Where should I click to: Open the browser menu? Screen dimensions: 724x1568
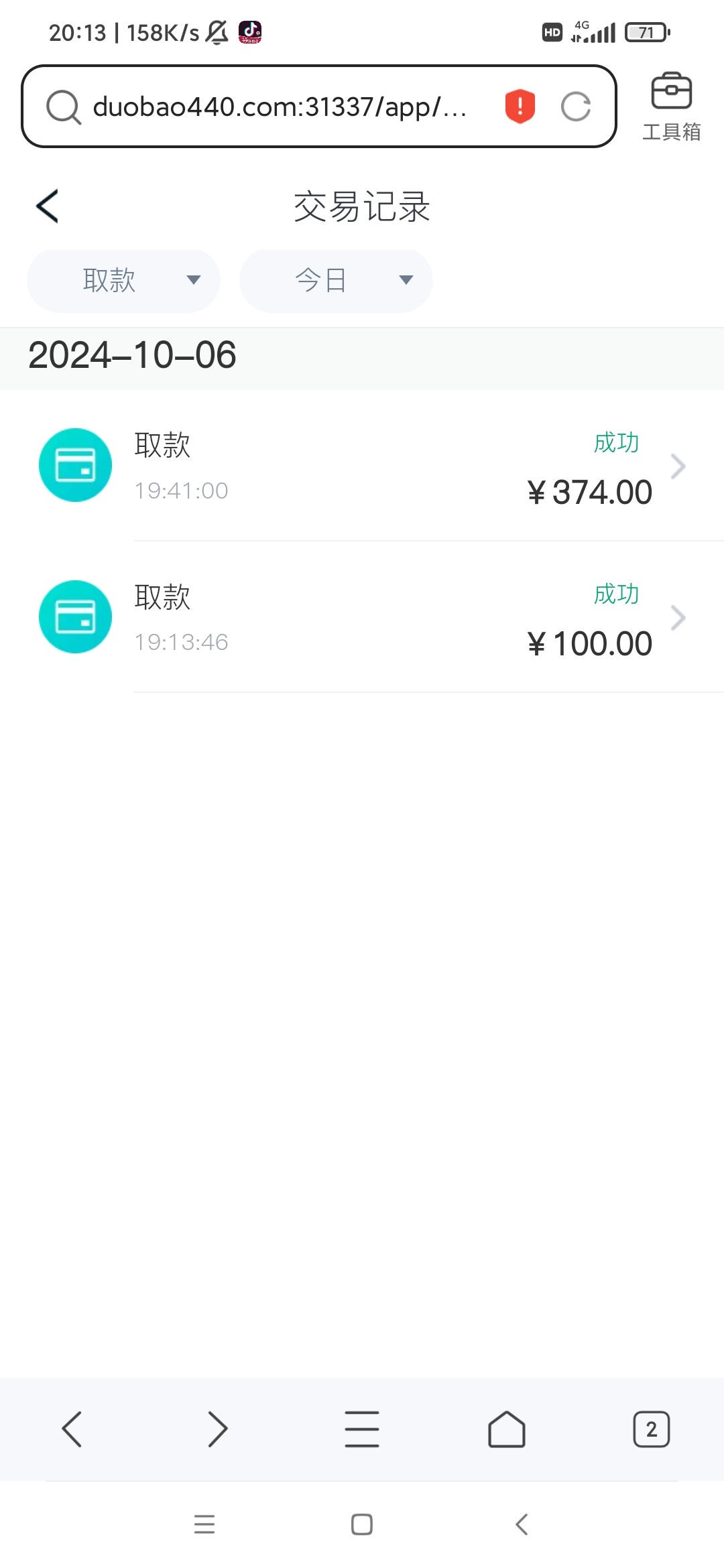coord(362,1429)
